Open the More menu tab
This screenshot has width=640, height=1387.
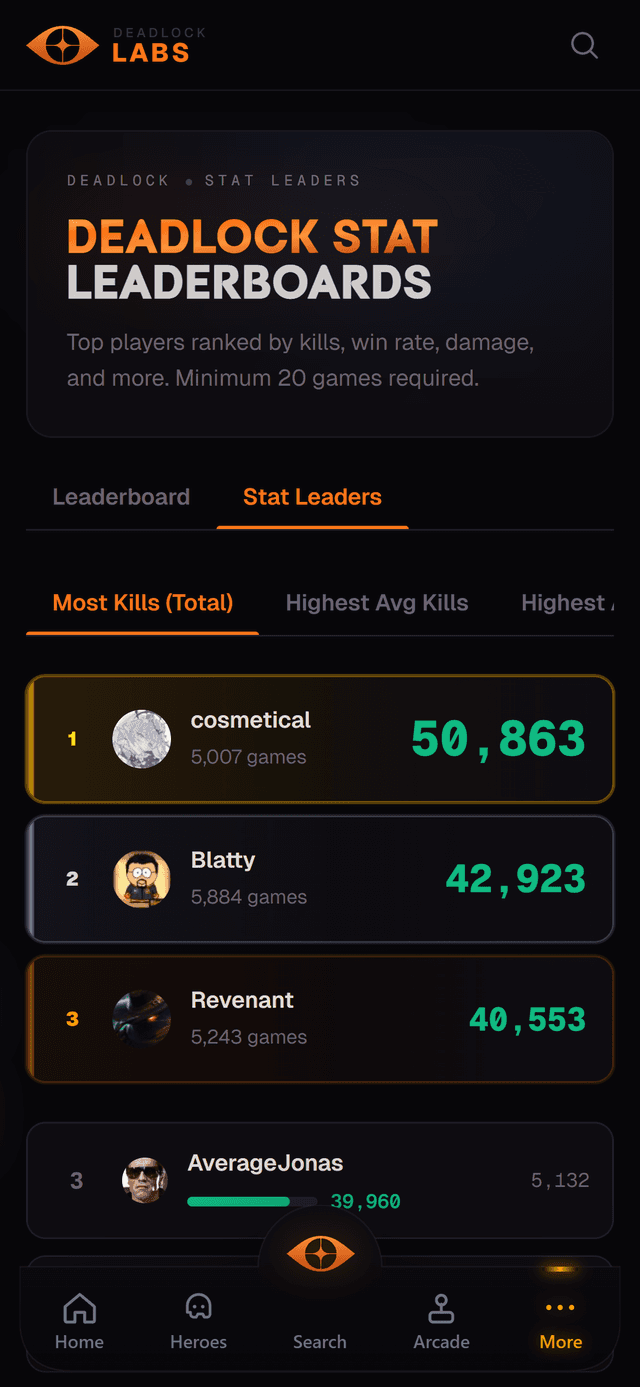pos(560,1322)
